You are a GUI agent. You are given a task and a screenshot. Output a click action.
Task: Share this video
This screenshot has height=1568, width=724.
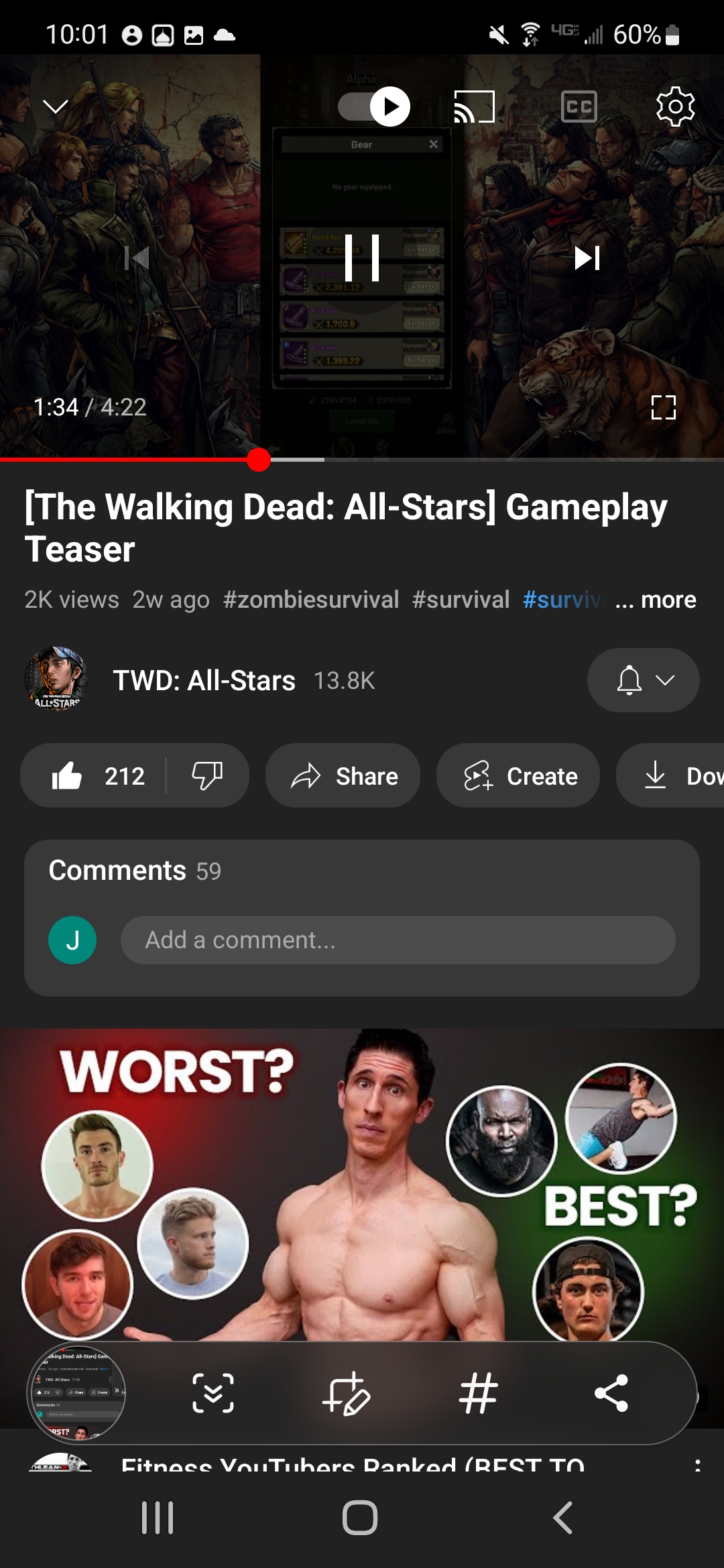point(343,776)
